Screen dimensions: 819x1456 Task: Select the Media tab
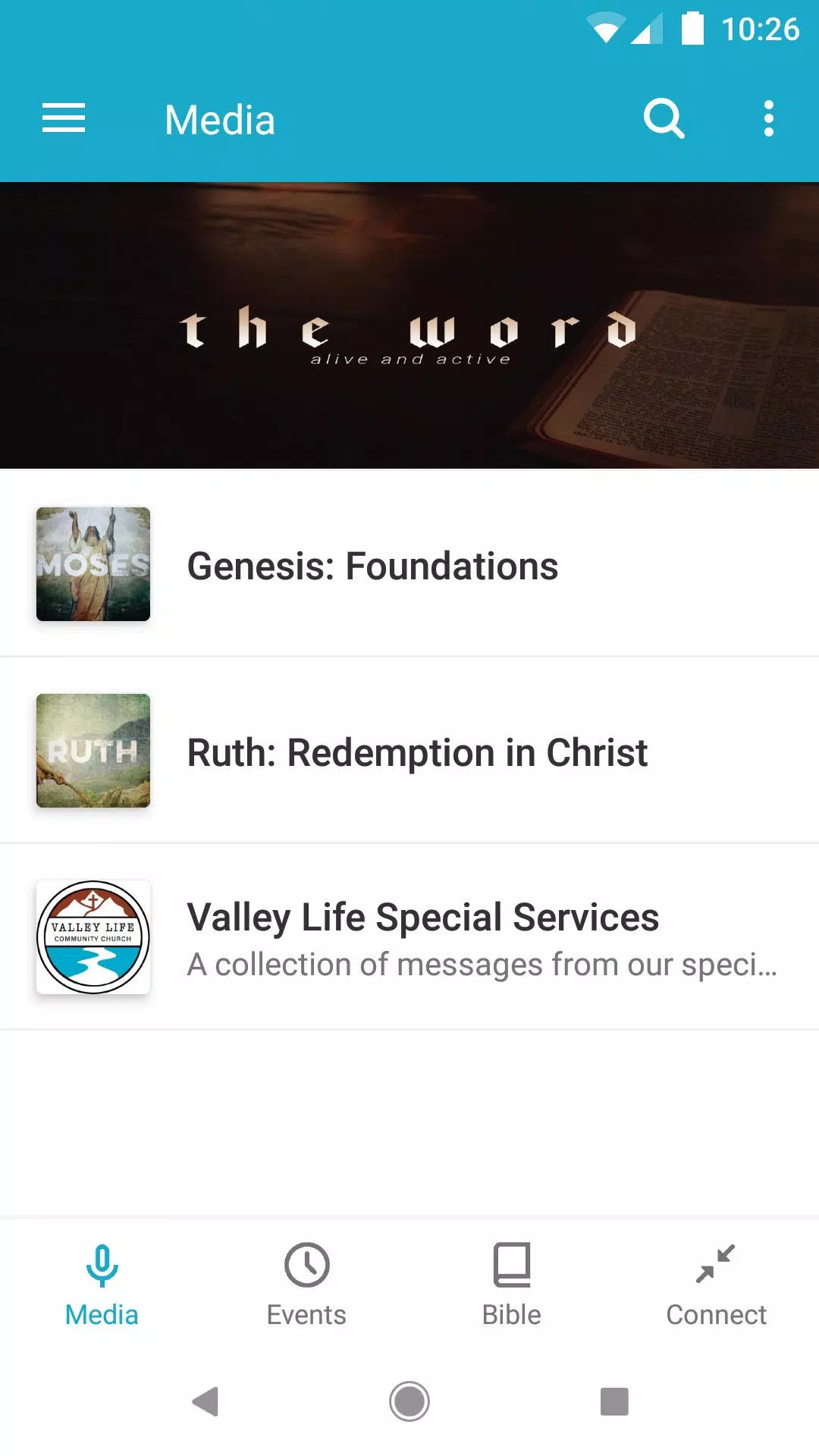point(102,1285)
